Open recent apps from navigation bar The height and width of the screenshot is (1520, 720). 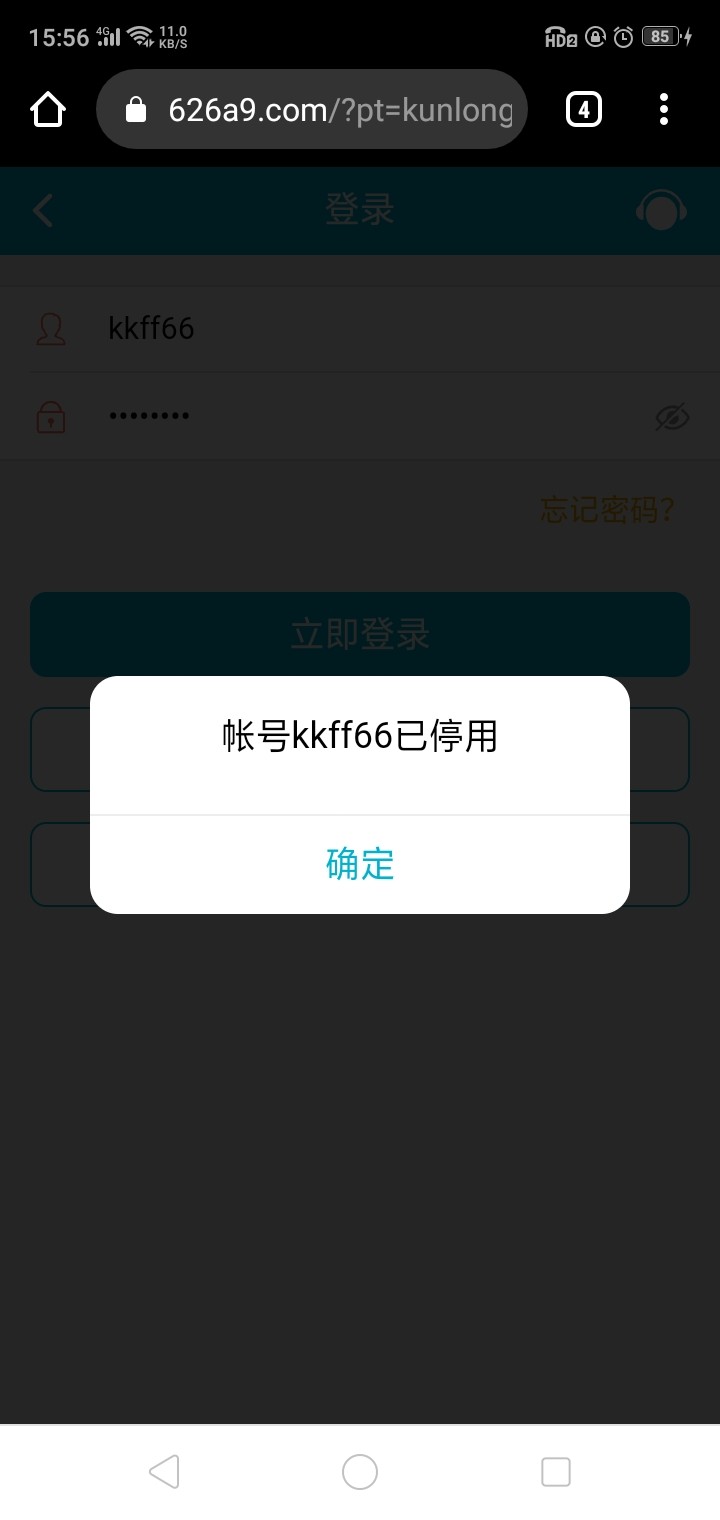point(555,1471)
